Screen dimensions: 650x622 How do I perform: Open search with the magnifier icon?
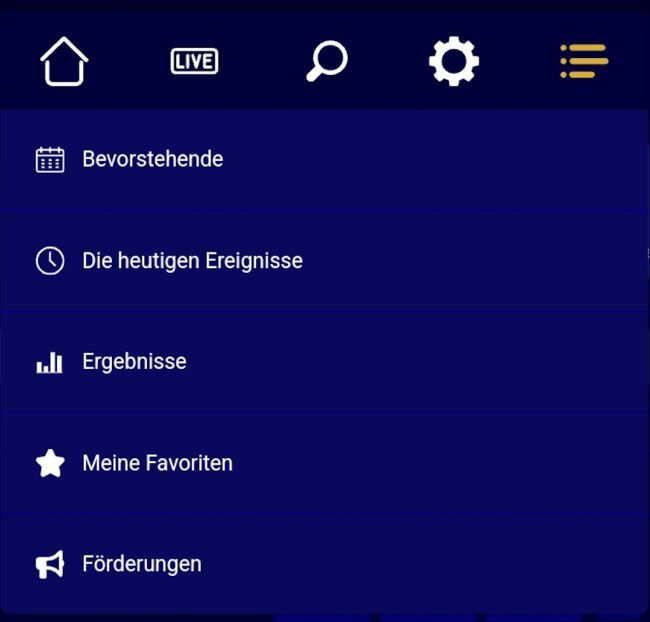326,62
